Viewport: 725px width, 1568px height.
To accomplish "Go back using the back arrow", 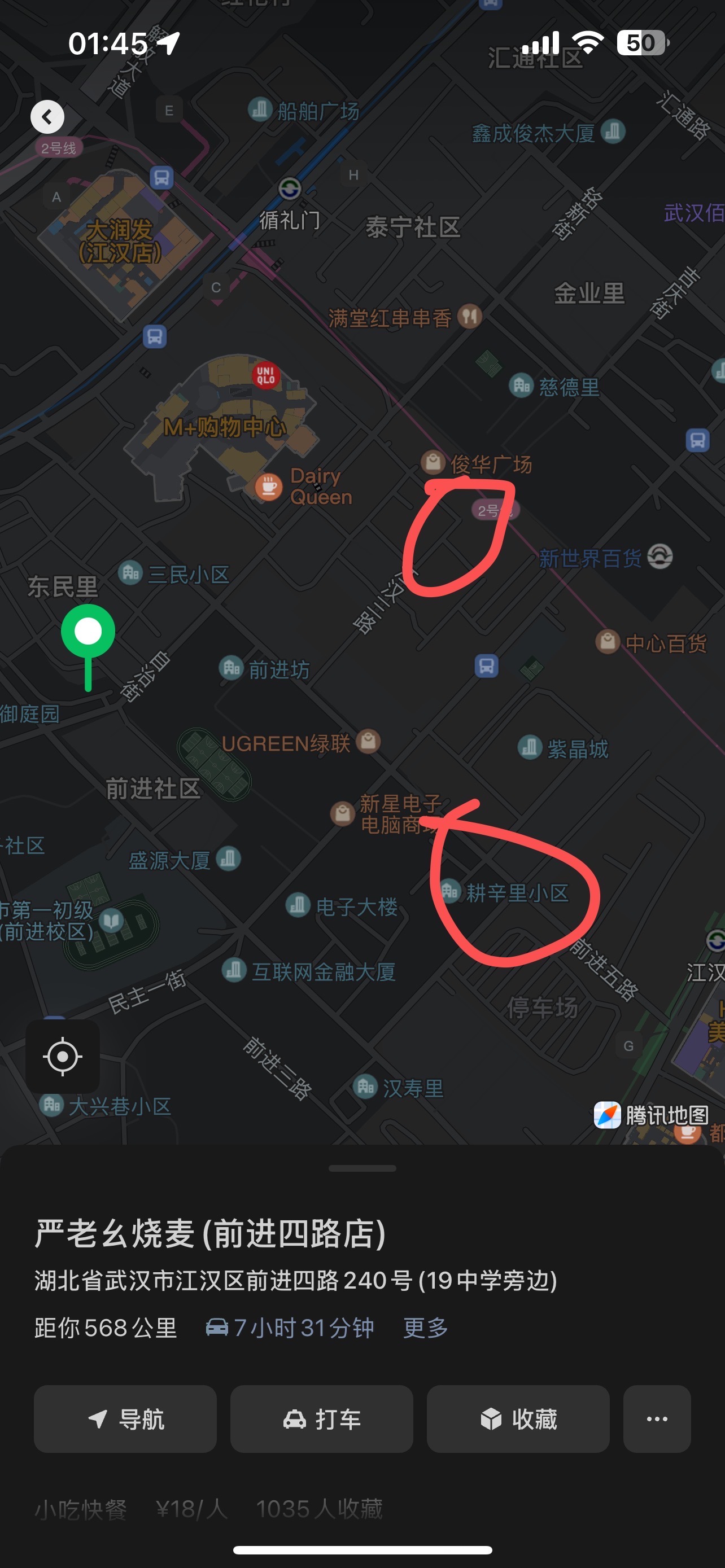I will click(47, 116).
